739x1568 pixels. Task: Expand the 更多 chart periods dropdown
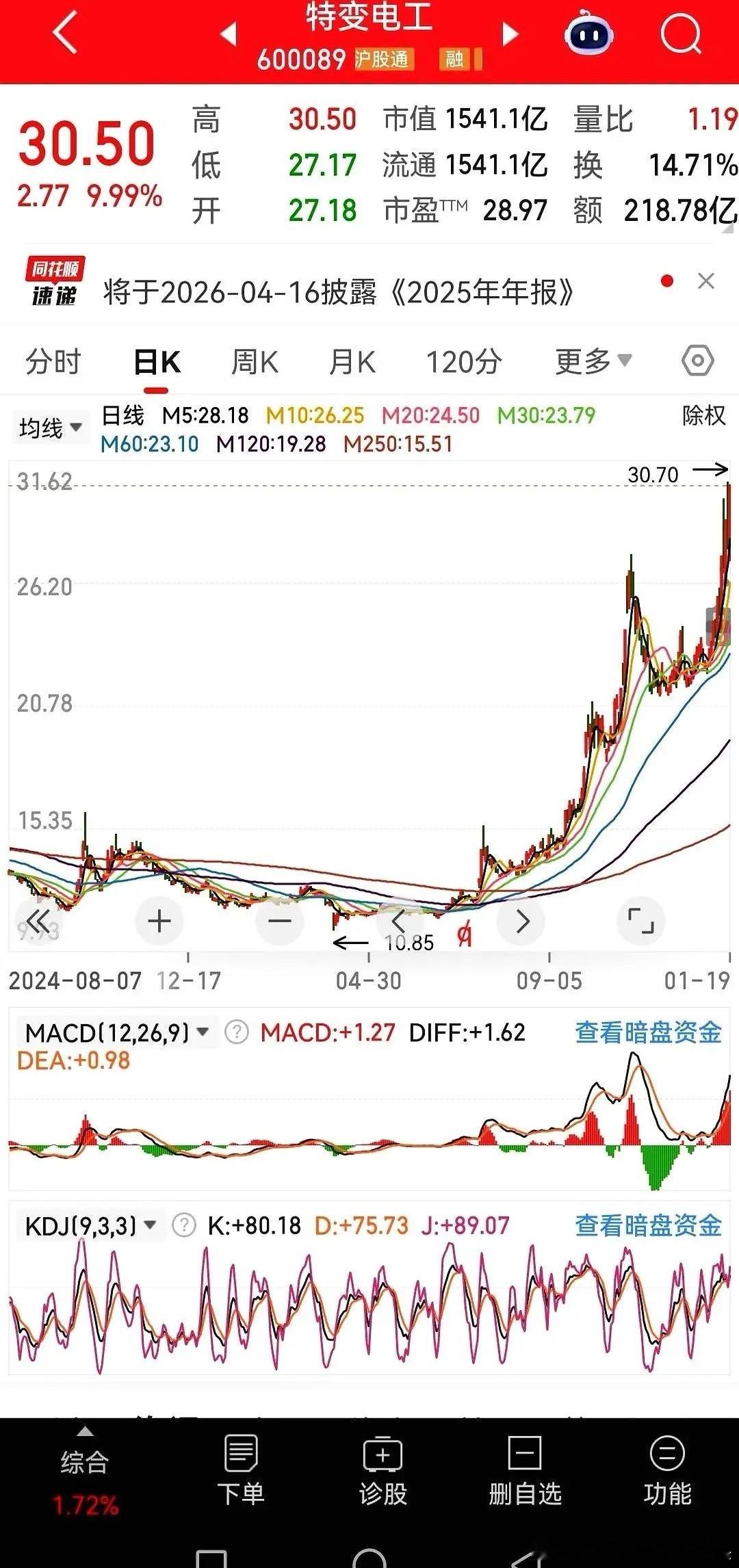tap(593, 361)
